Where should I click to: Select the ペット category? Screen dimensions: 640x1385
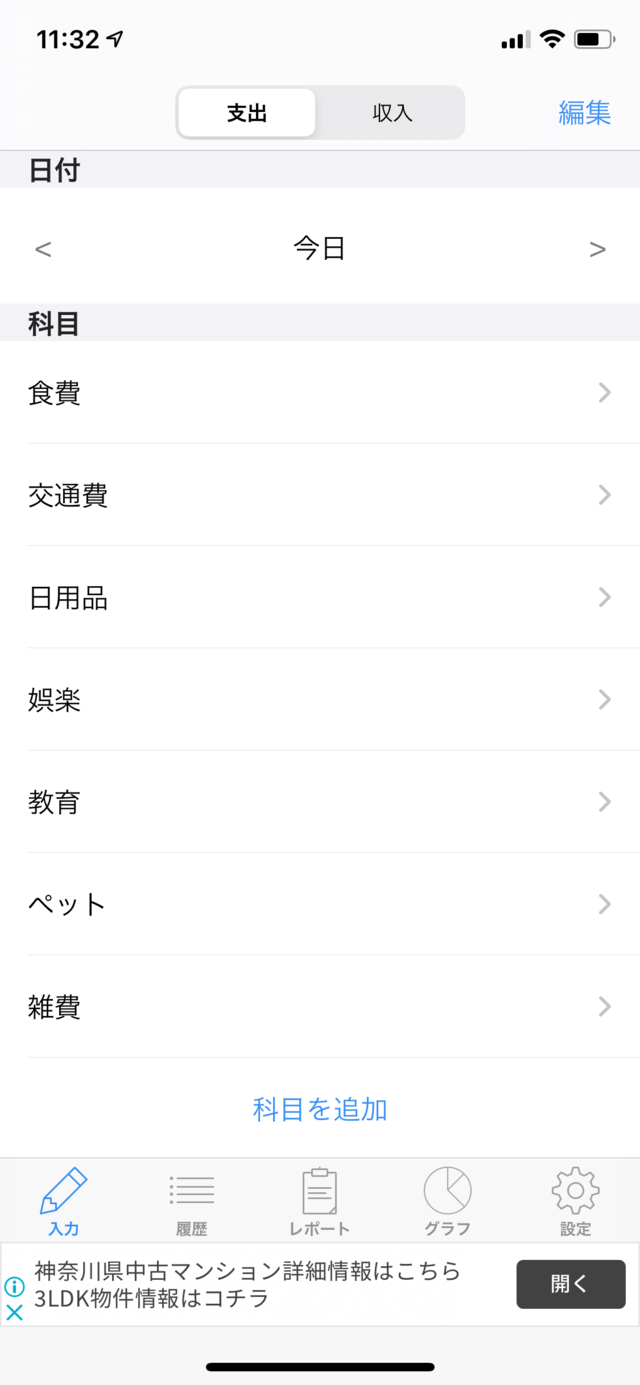click(320, 905)
